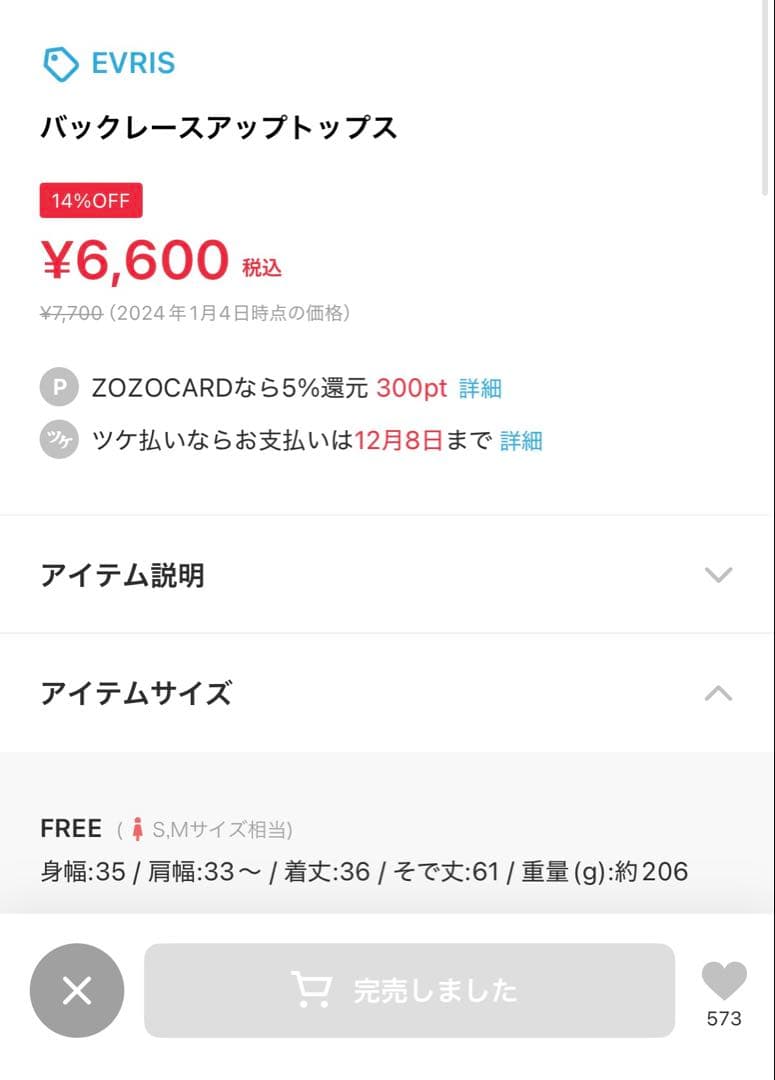Add this item to favorites with the heart
The image size is (775, 1080).
click(x=724, y=981)
